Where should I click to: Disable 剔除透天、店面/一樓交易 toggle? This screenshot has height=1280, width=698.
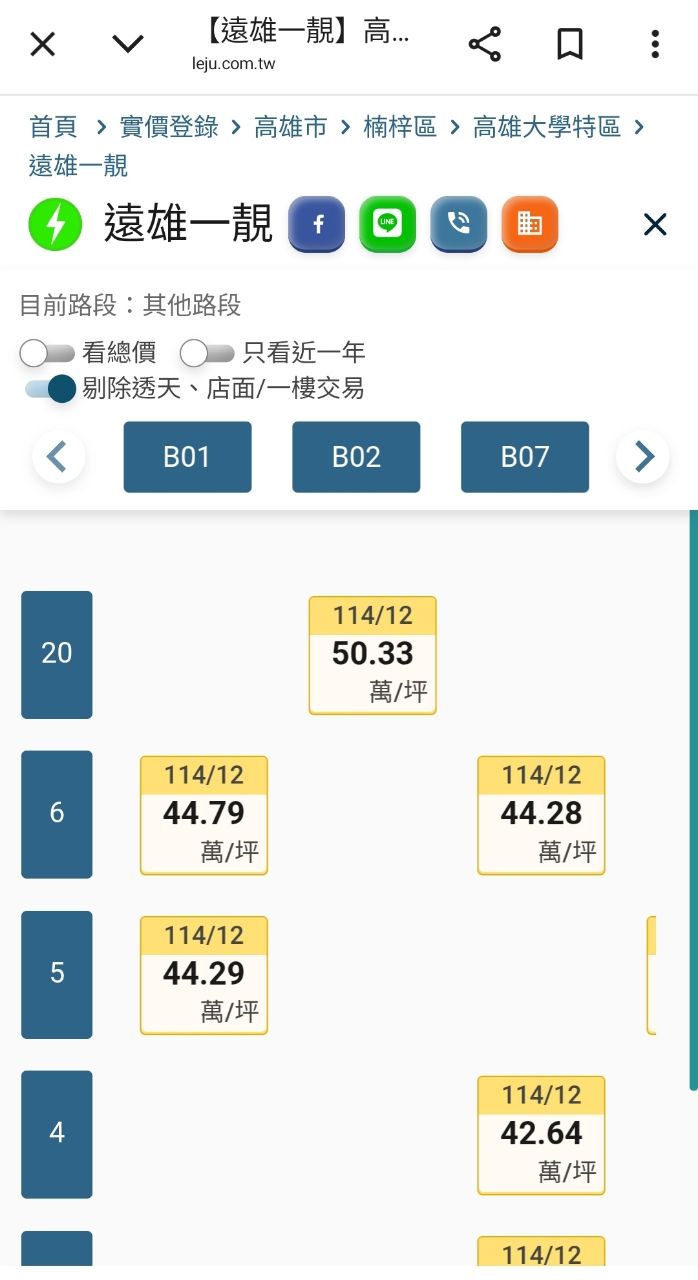click(x=51, y=388)
